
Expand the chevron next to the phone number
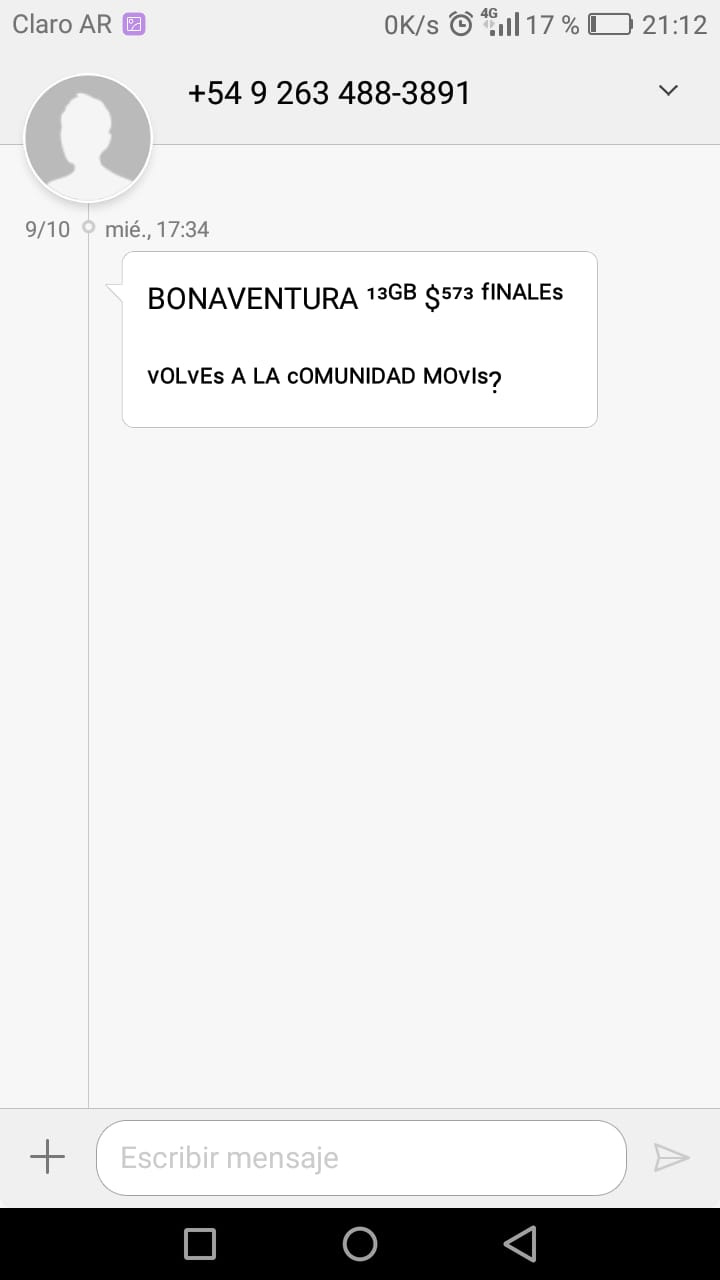tap(668, 91)
